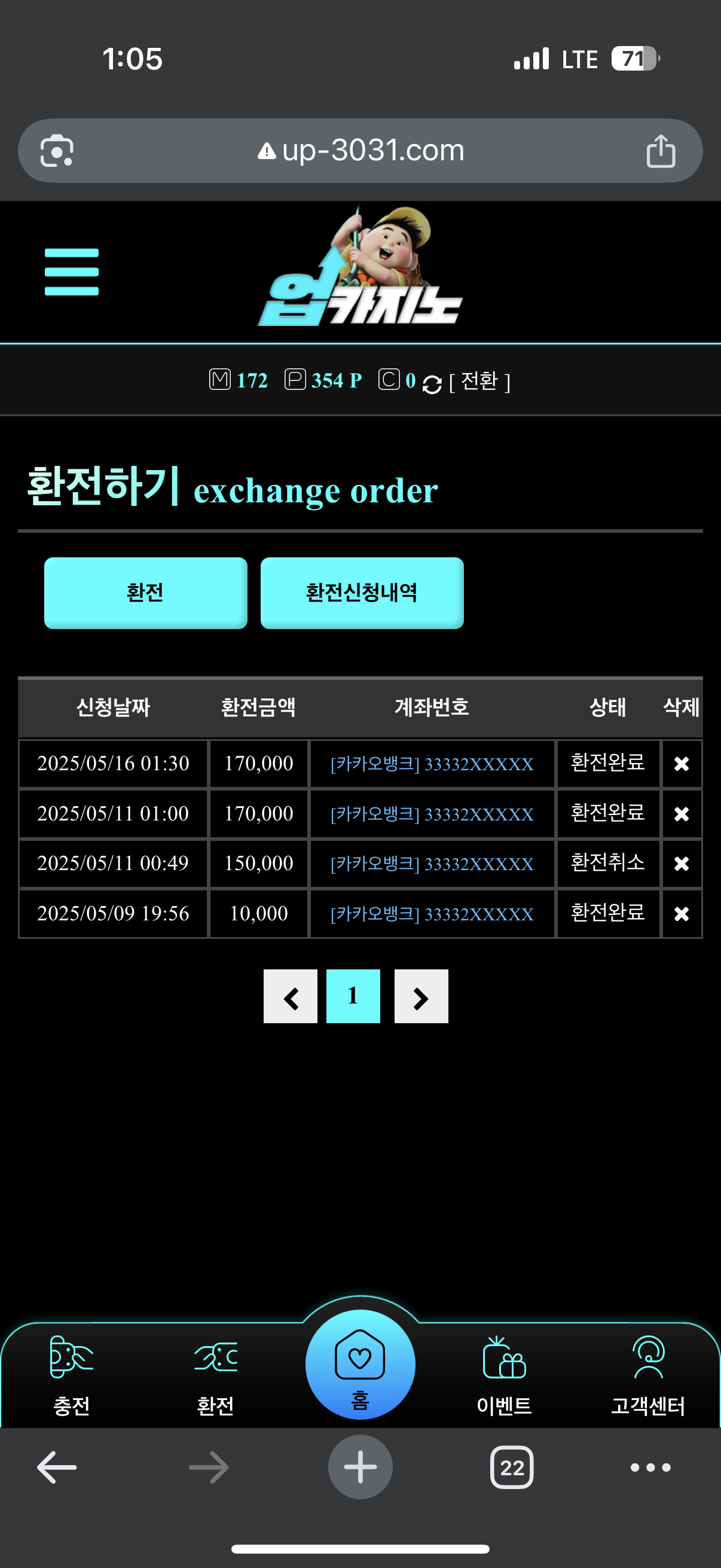Go to the next results page
The image size is (721, 1568).
tap(421, 996)
